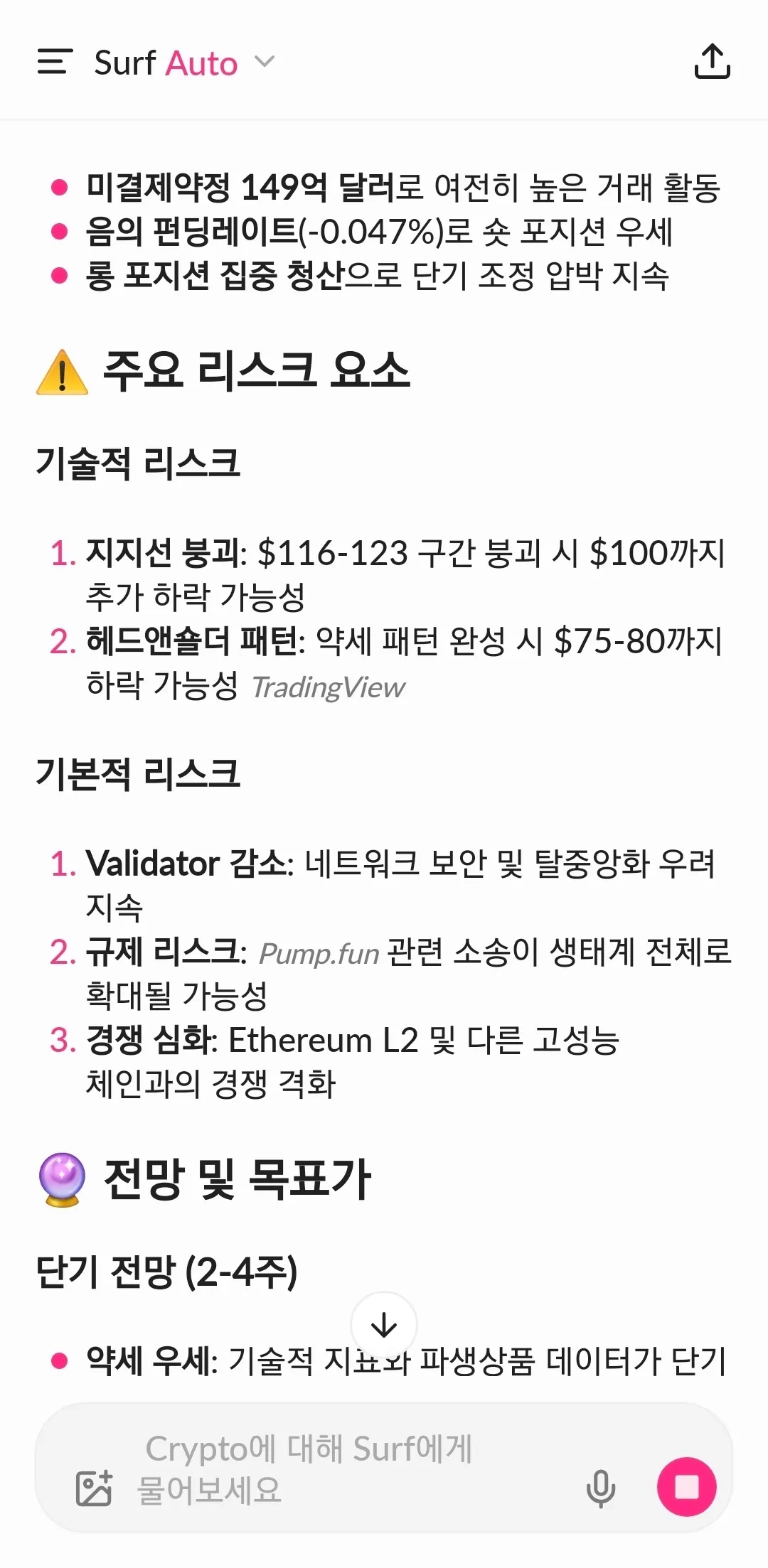Screen dimensions: 768x1568
Task: Open the Pump.fun reference link
Action: point(319,954)
